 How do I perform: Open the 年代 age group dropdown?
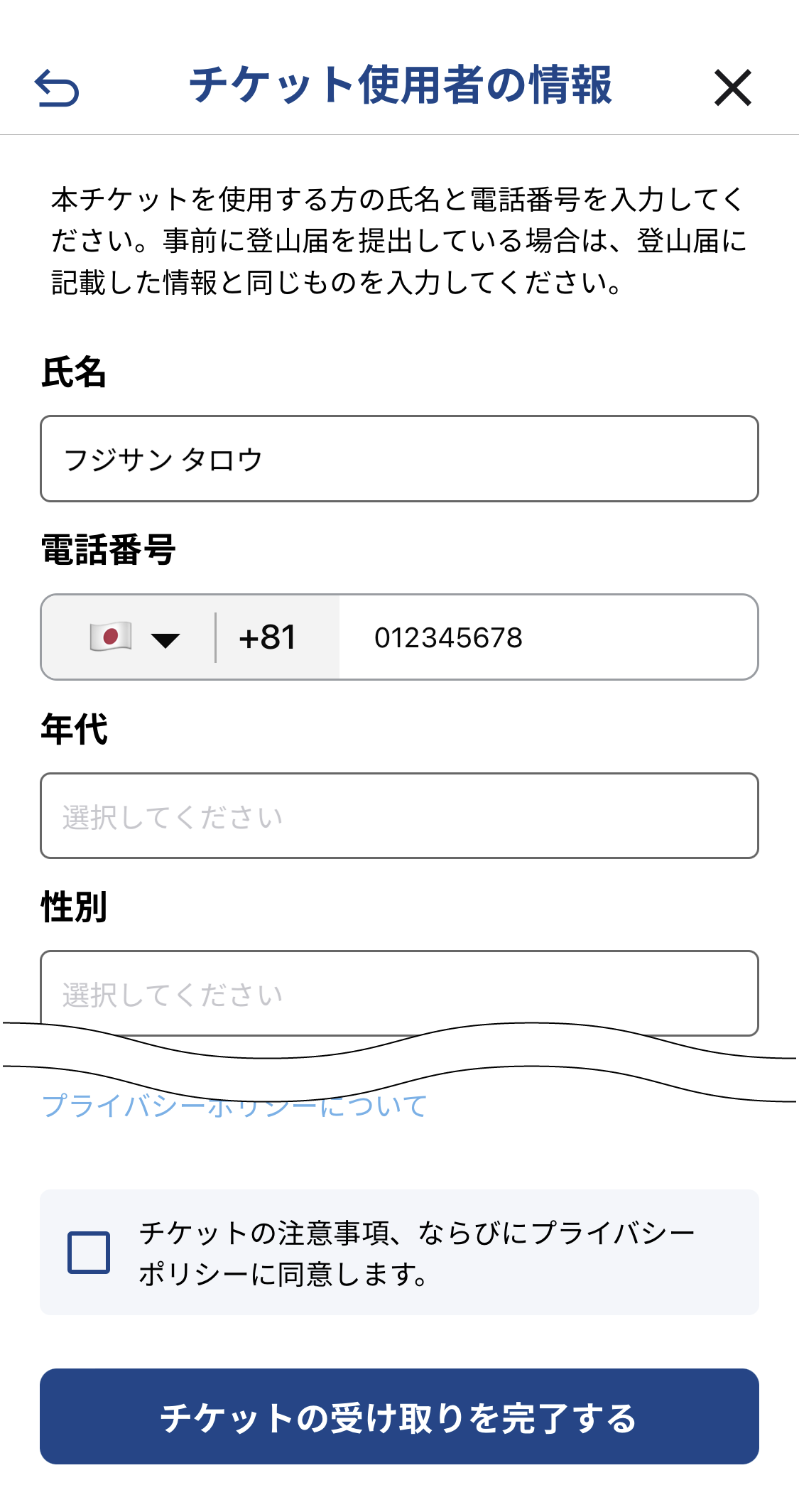coord(399,816)
